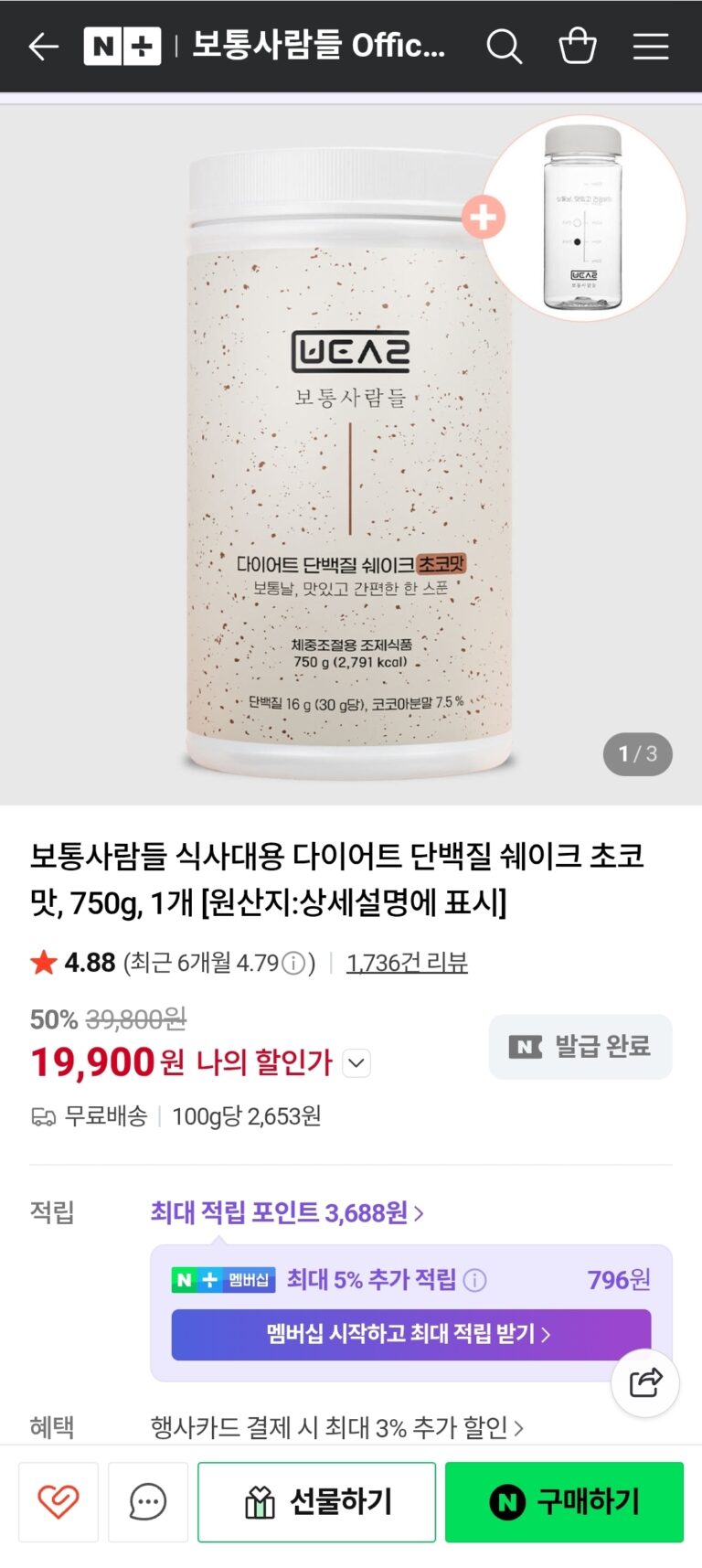Open the shopping basket
This screenshot has width=702, height=1568.
(x=578, y=46)
